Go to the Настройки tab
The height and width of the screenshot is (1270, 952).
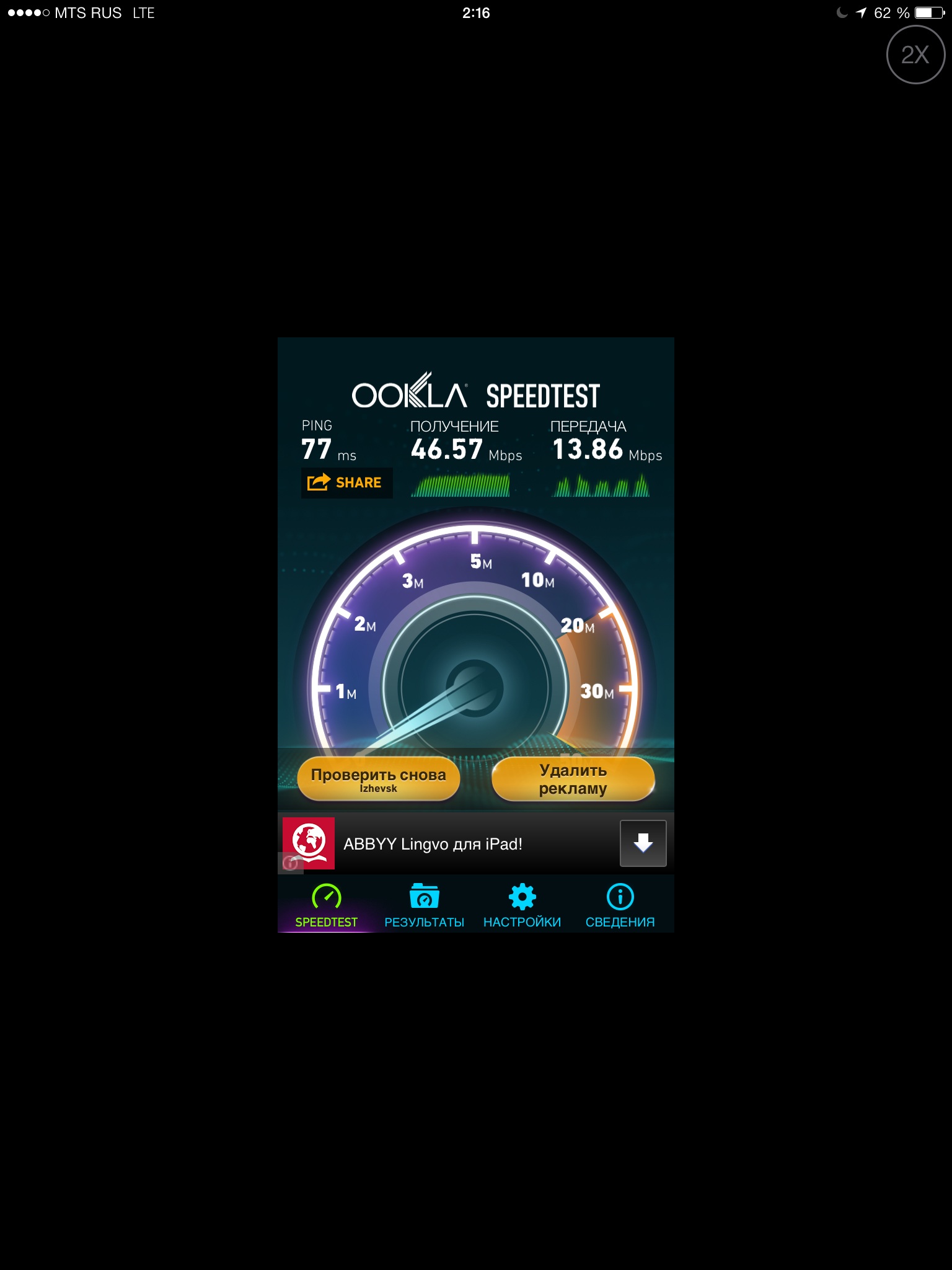pos(522,905)
